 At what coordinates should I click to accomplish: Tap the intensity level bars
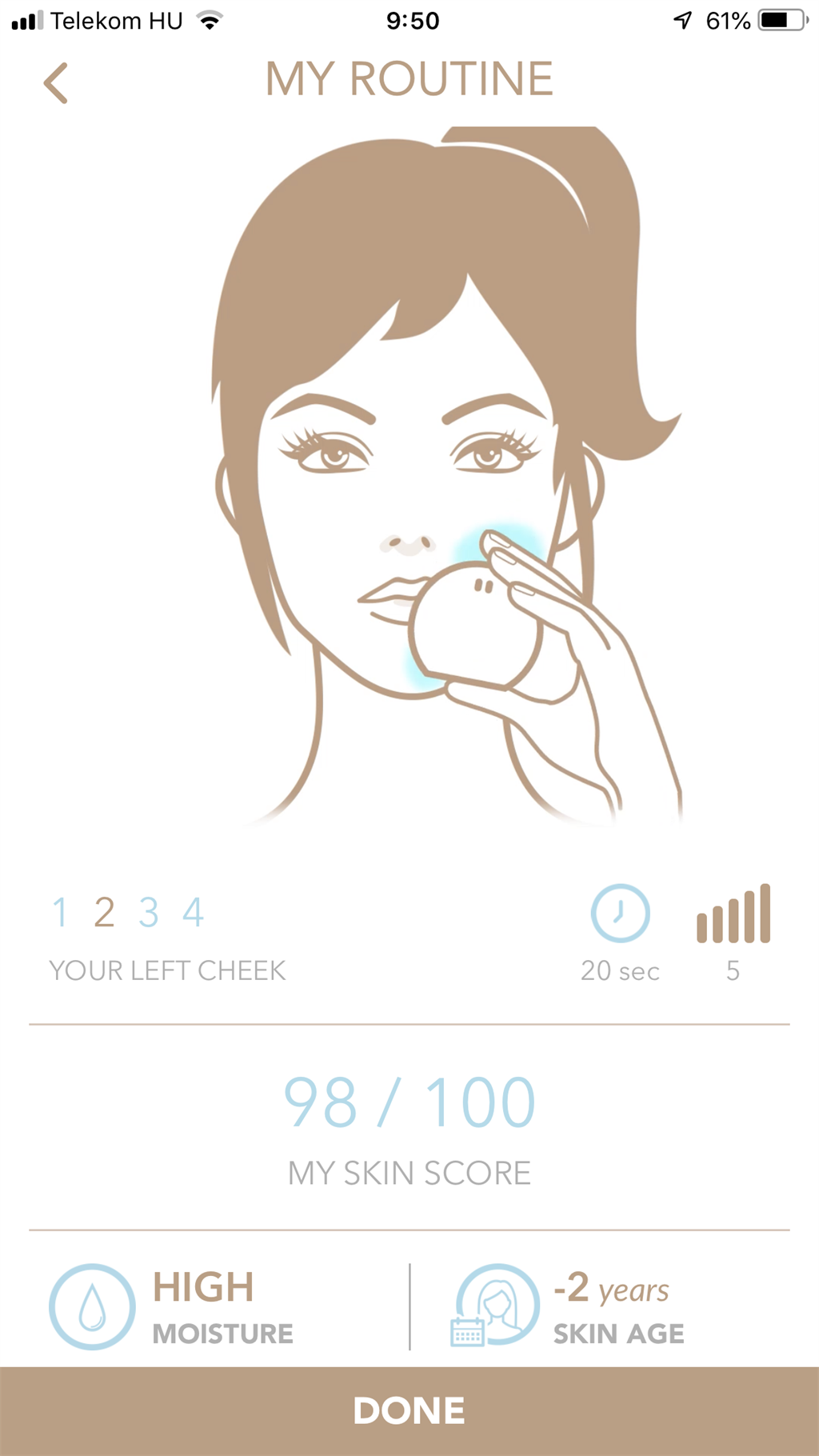(x=733, y=914)
